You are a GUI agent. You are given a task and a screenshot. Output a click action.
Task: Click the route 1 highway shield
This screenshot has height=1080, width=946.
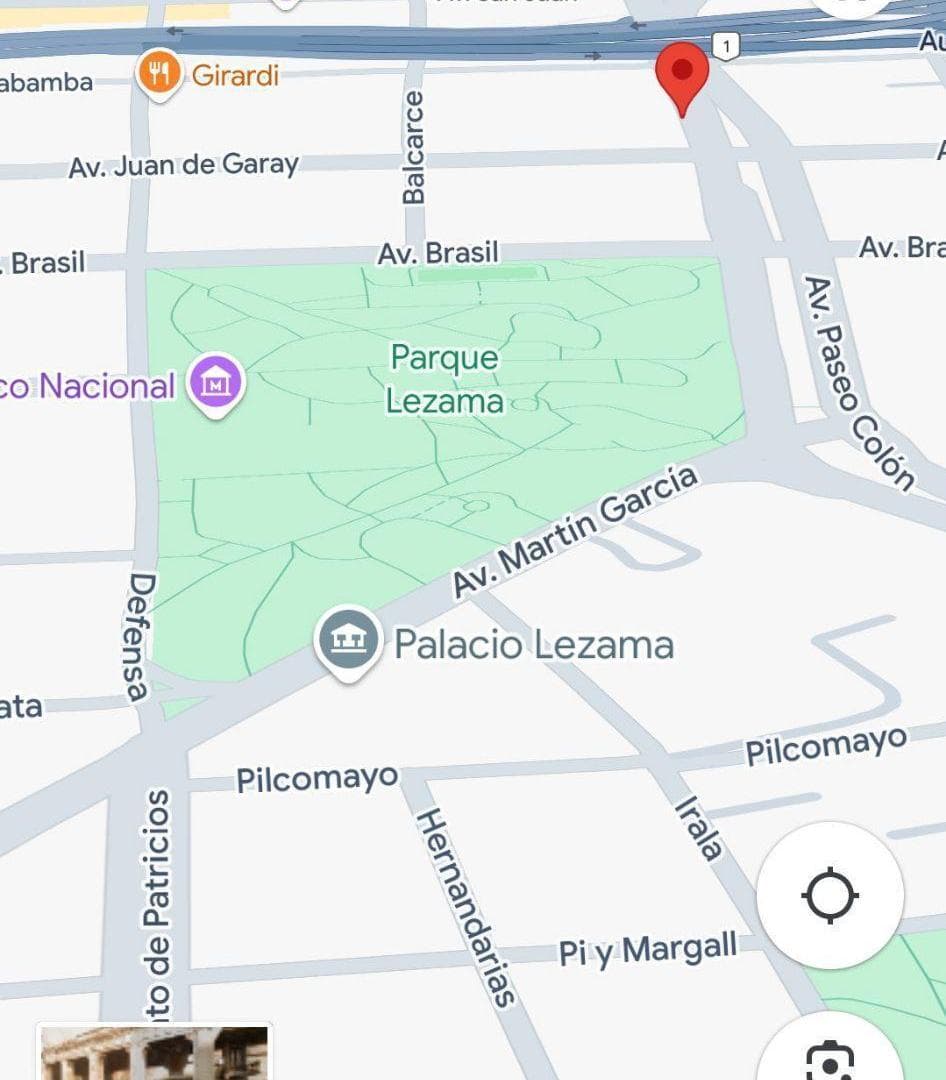pos(727,44)
